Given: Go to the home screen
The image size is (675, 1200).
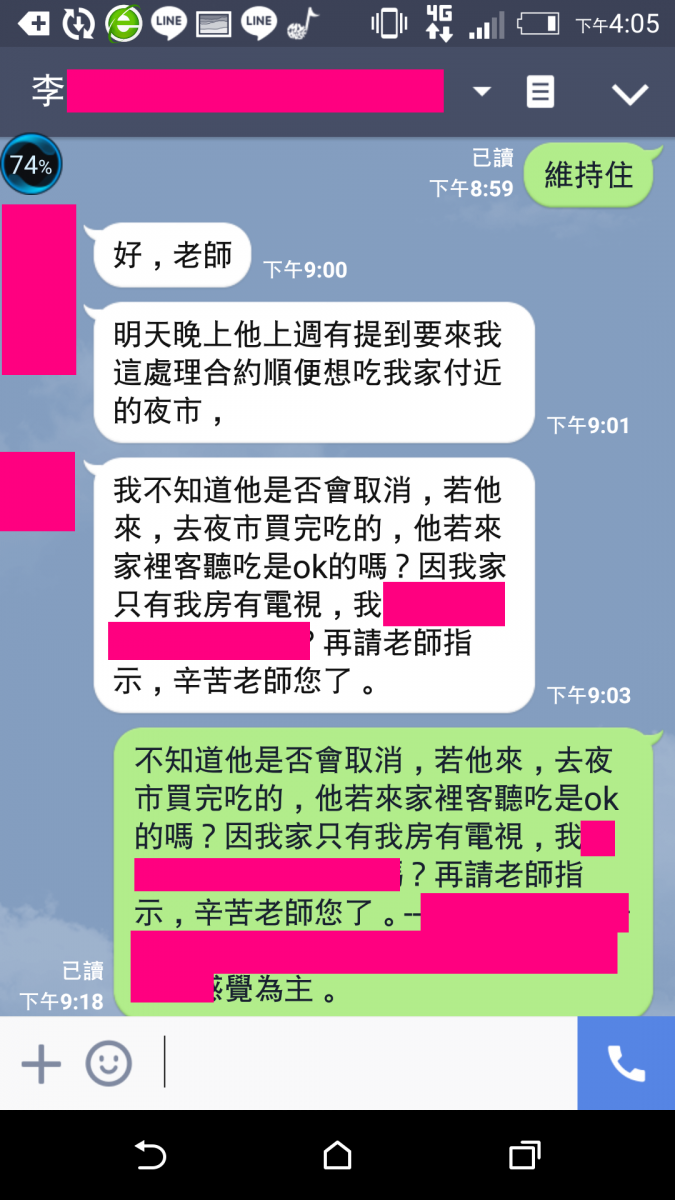Looking at the screenshot, I should click(x=338, y=1156).
